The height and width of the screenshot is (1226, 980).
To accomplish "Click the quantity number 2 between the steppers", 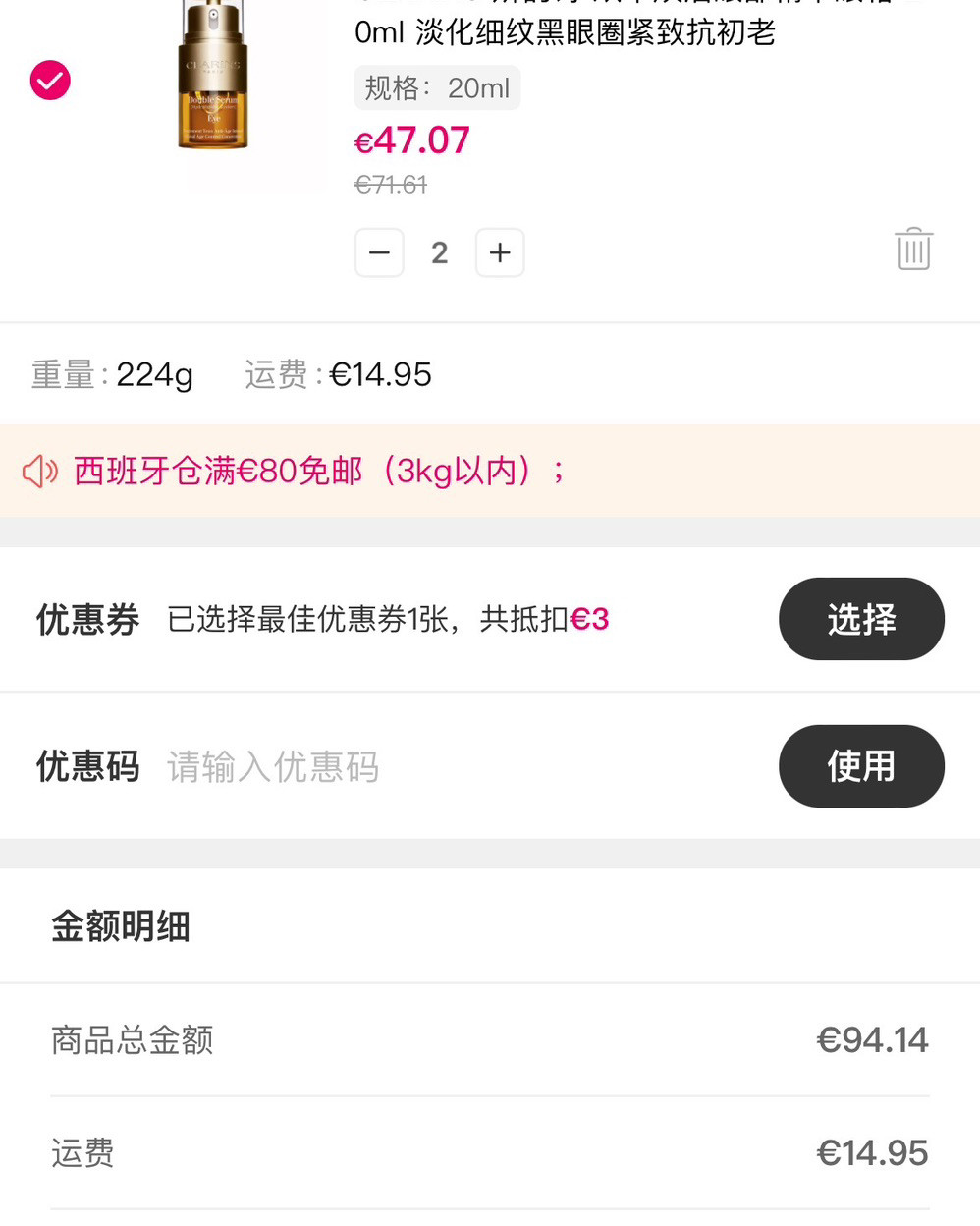I will coord(439,252).
